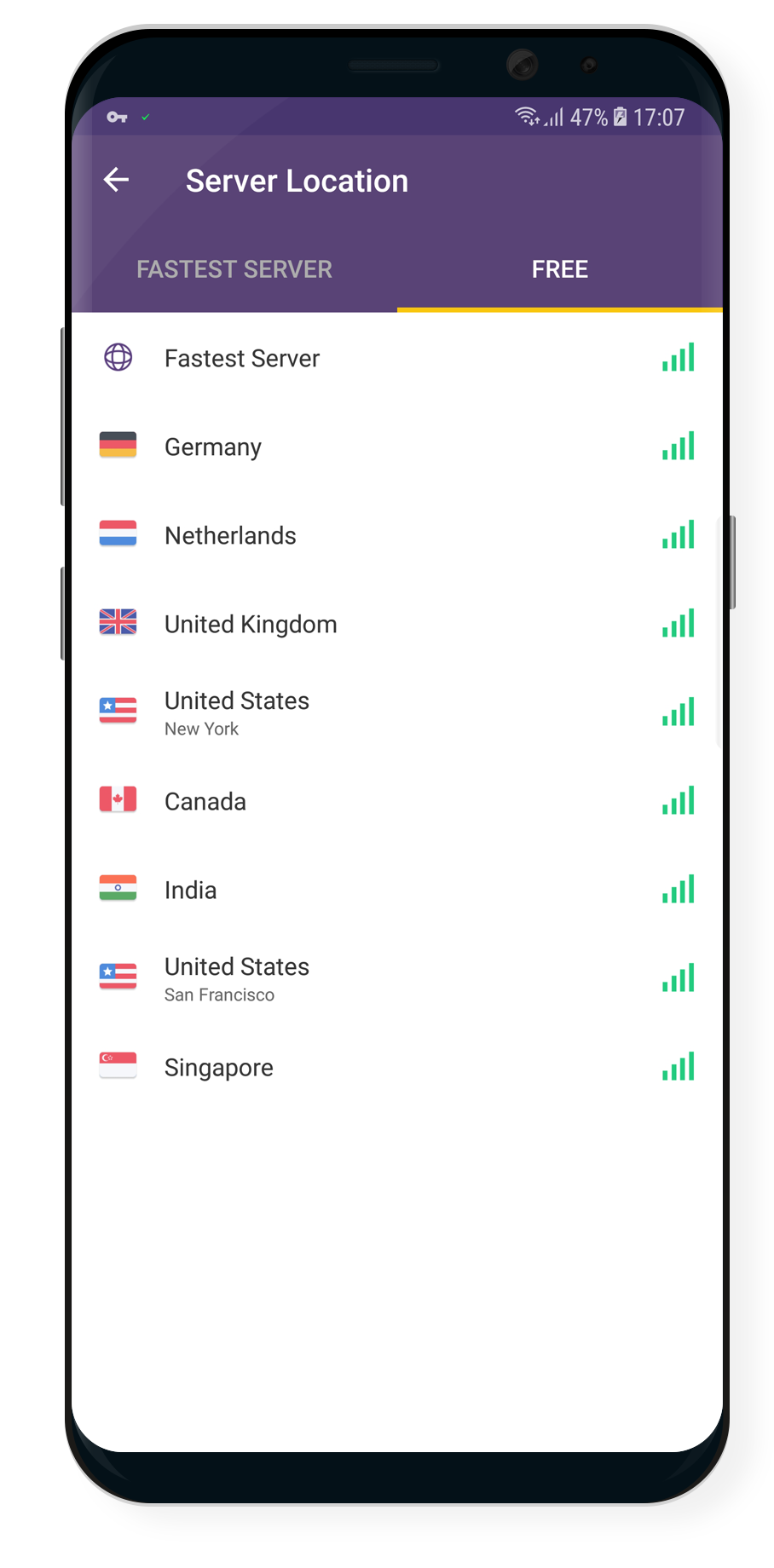Choose the Fastest Server option with globe icon
774x1568 pixels.
coord(397,358)
